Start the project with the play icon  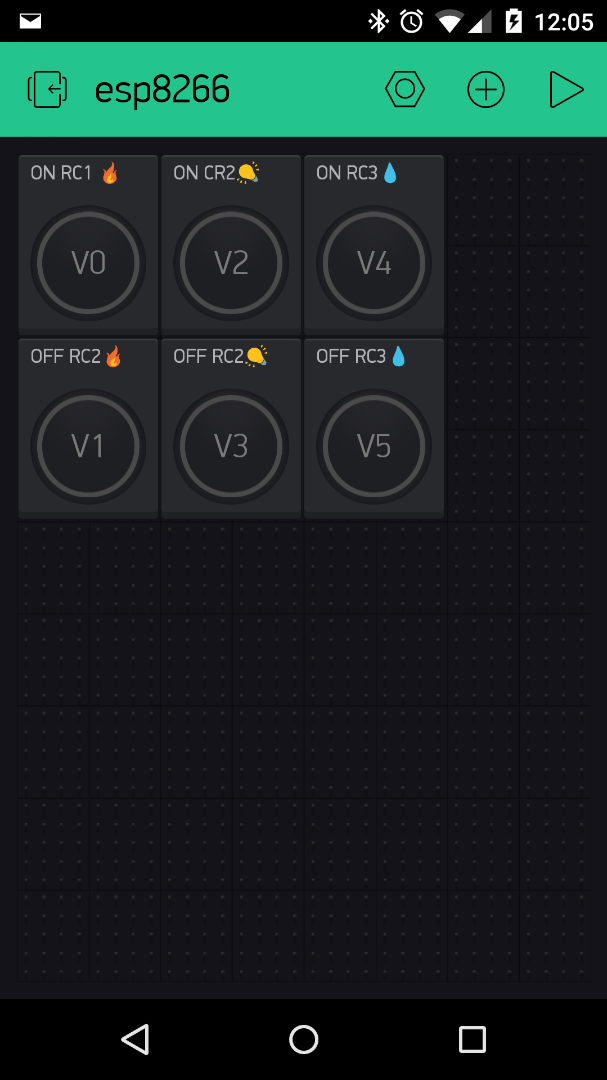click(566, 90)
